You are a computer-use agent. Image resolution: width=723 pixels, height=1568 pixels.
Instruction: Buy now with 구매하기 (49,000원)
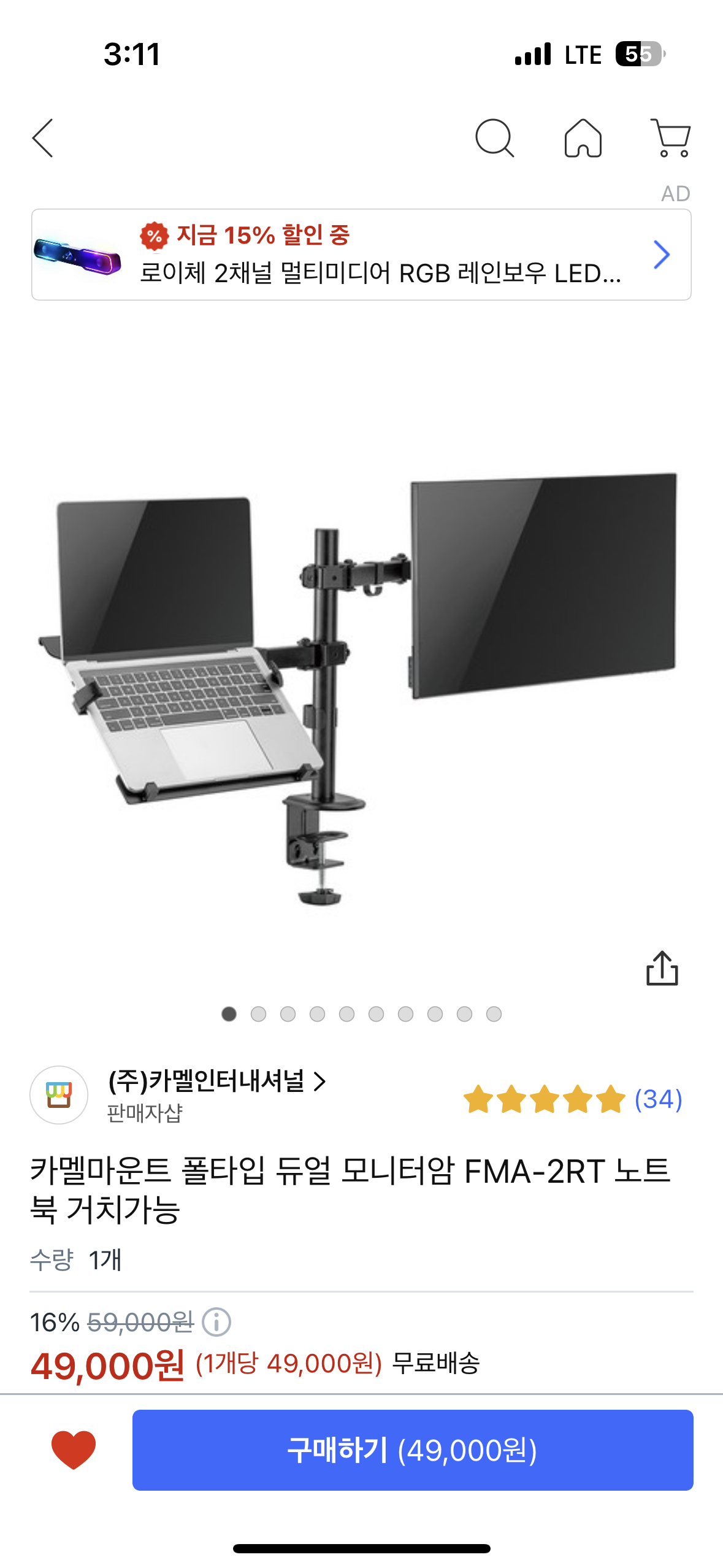point(412,1450)
